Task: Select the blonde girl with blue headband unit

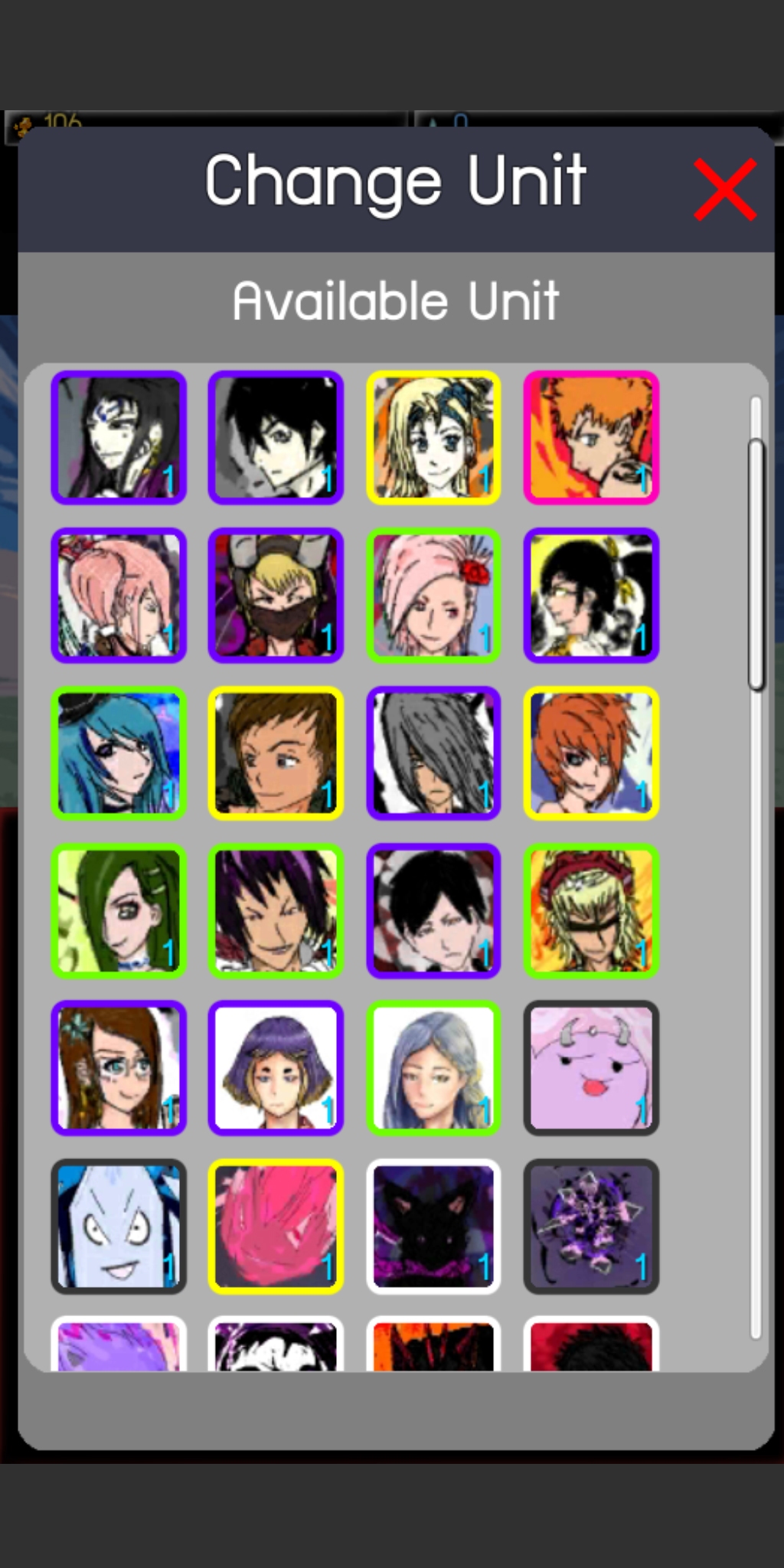Action: pos(433,437)
